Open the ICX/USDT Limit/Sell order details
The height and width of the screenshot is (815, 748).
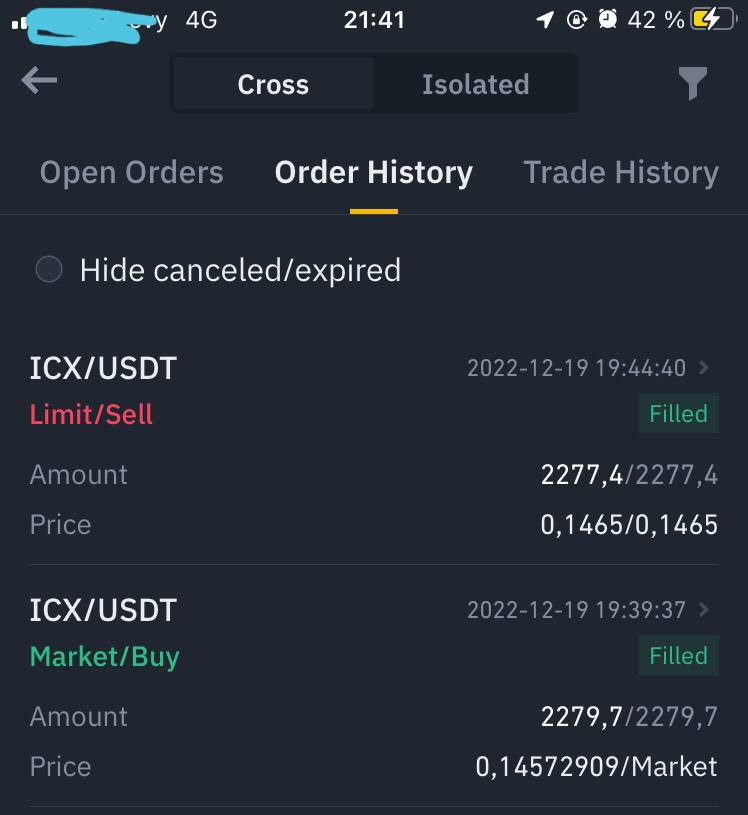(704, 368)
